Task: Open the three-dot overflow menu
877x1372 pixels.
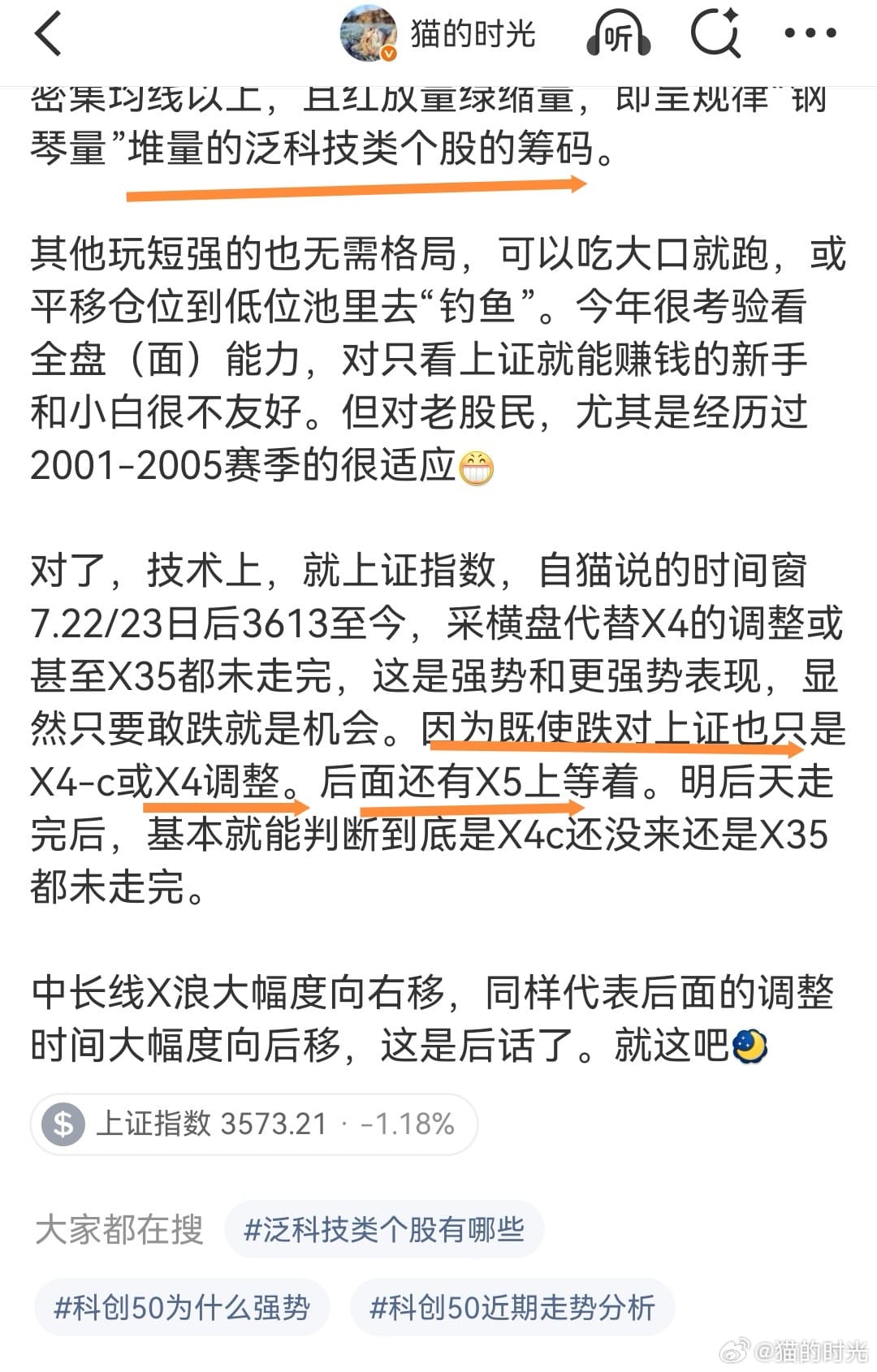Action: (810, 34)
